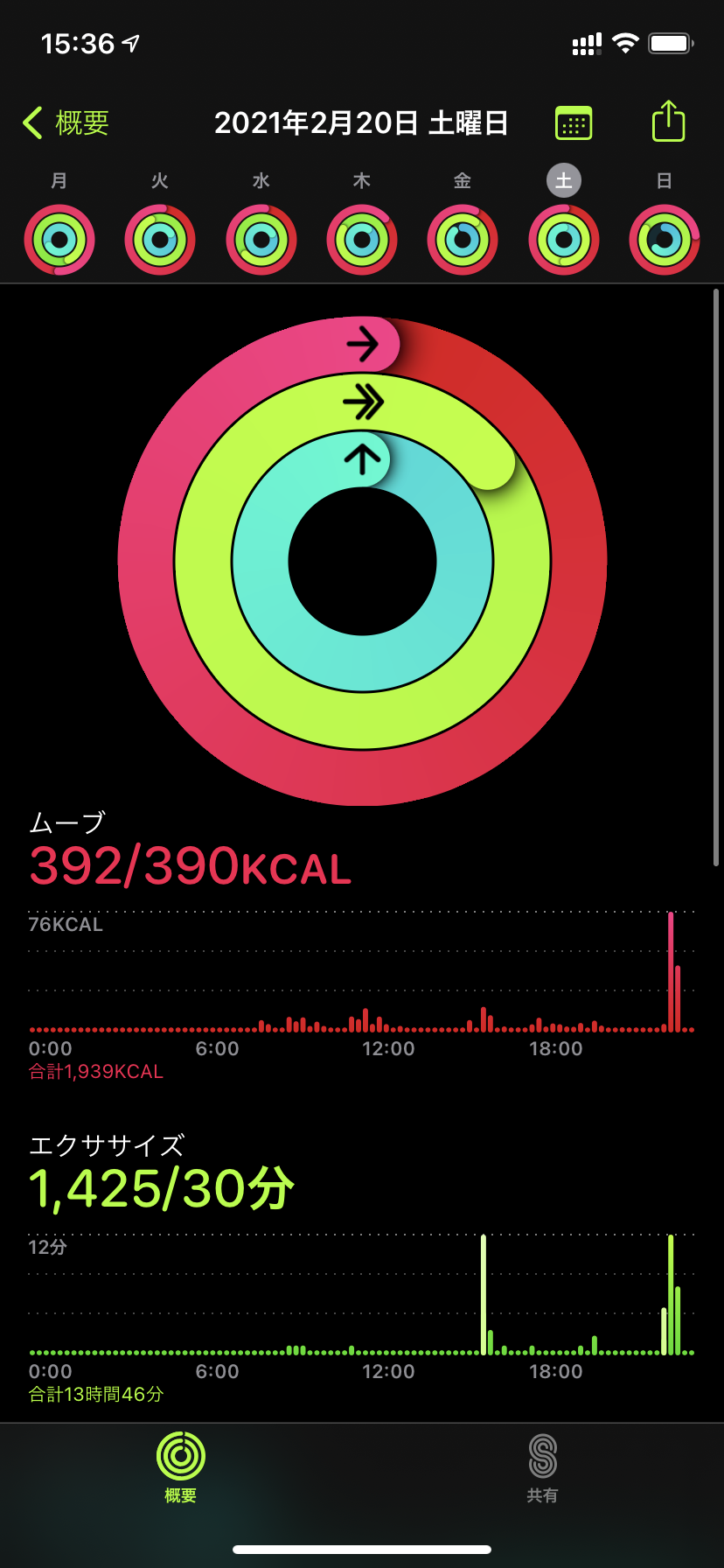Viewport: 724px width, 1568px height.
Task: Select Thursday (木) activity rings
Action: coord(362,239)
